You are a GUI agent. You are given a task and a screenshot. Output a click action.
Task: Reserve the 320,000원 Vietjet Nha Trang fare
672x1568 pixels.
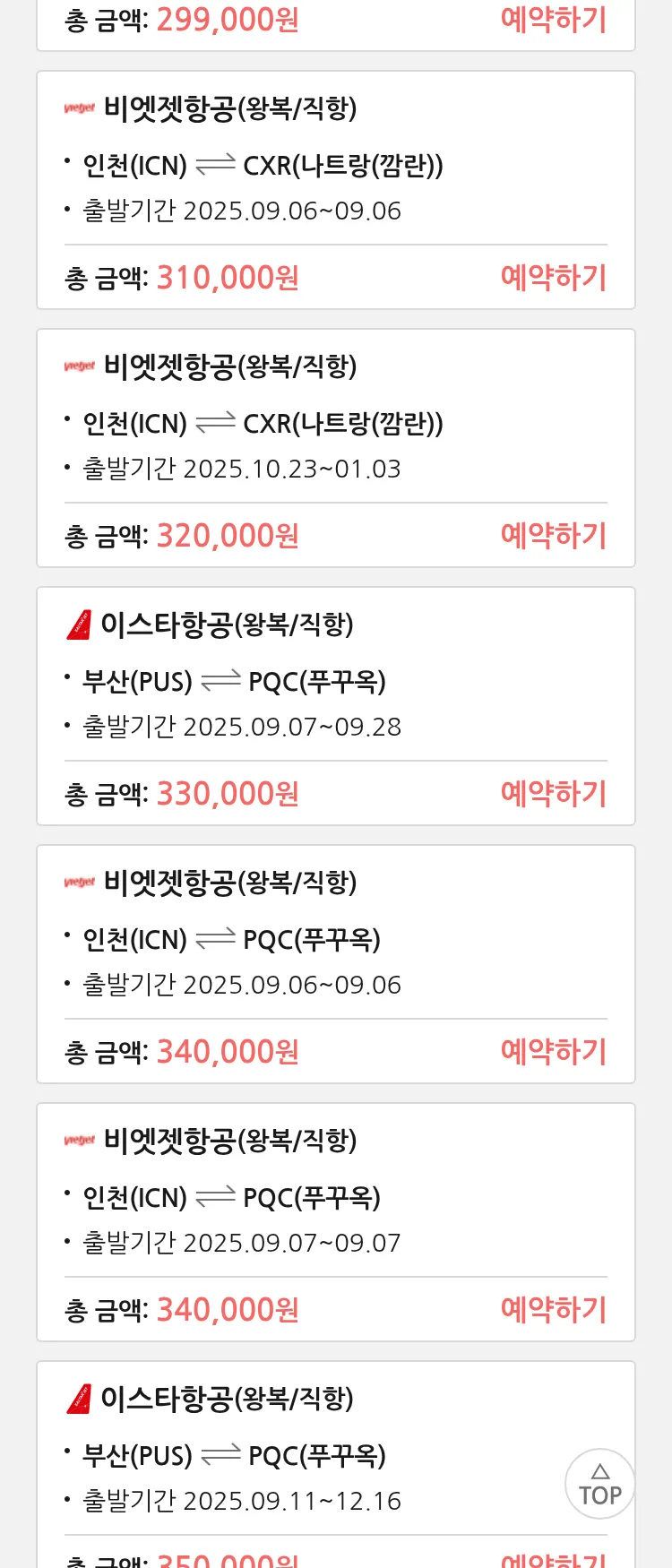point(553,536)
